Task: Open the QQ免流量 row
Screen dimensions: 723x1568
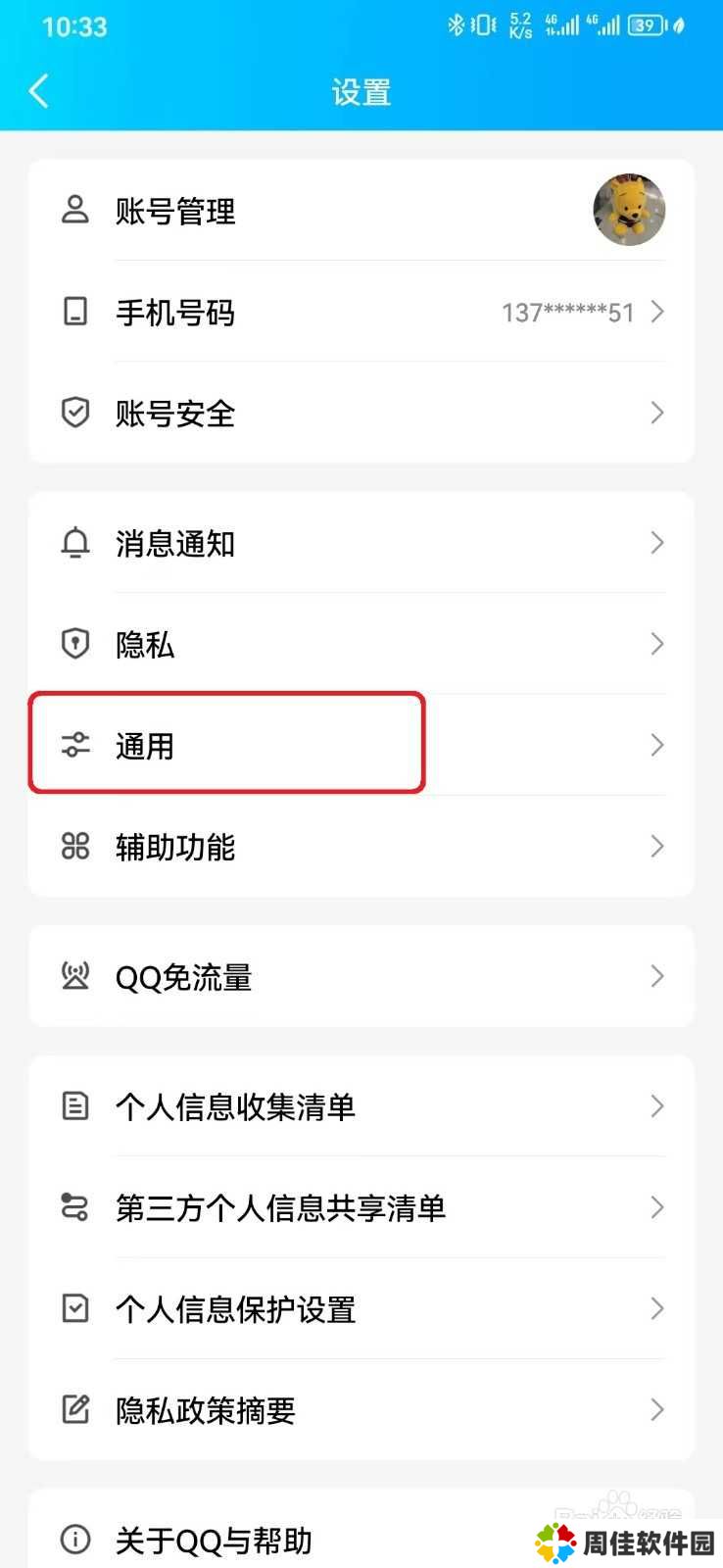Action: pos(361,976)
